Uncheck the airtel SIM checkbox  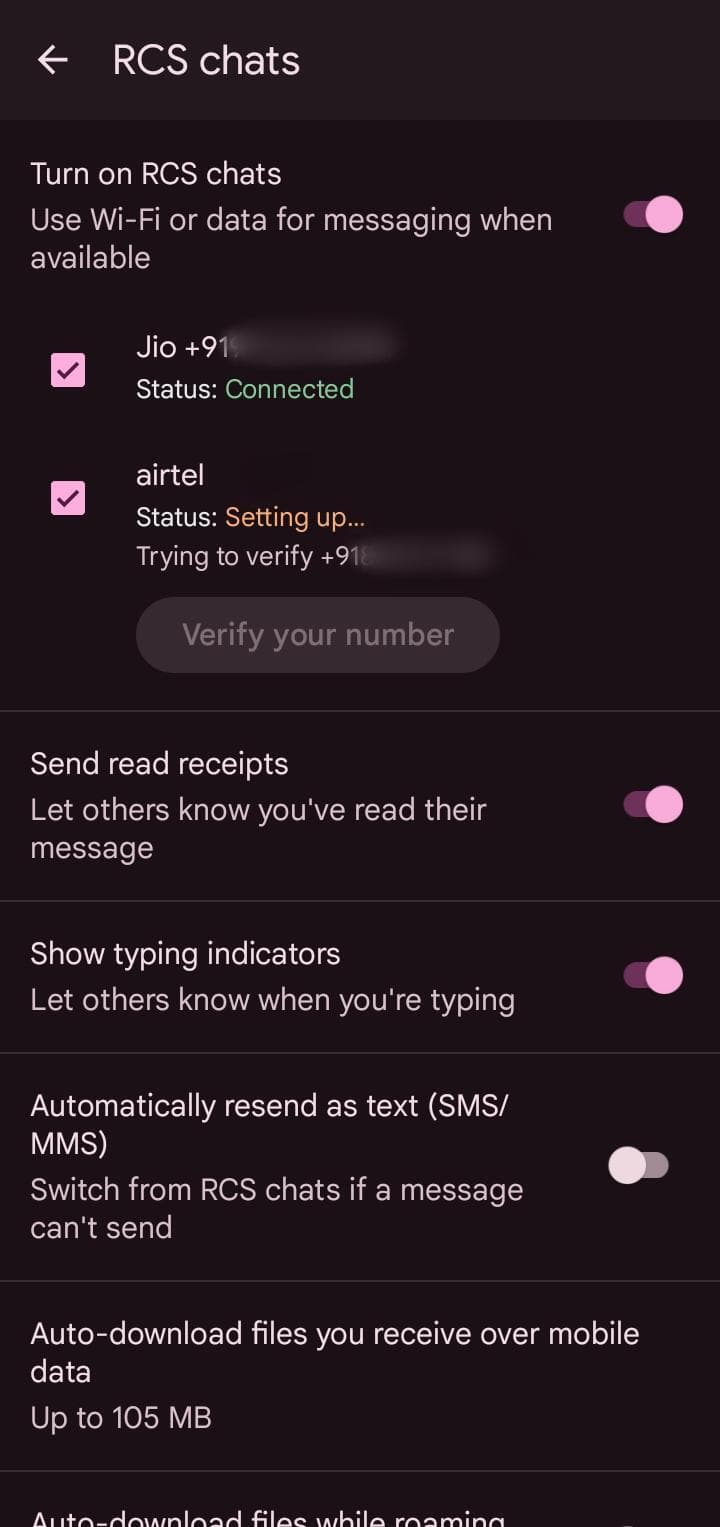[x=67, y=498]
